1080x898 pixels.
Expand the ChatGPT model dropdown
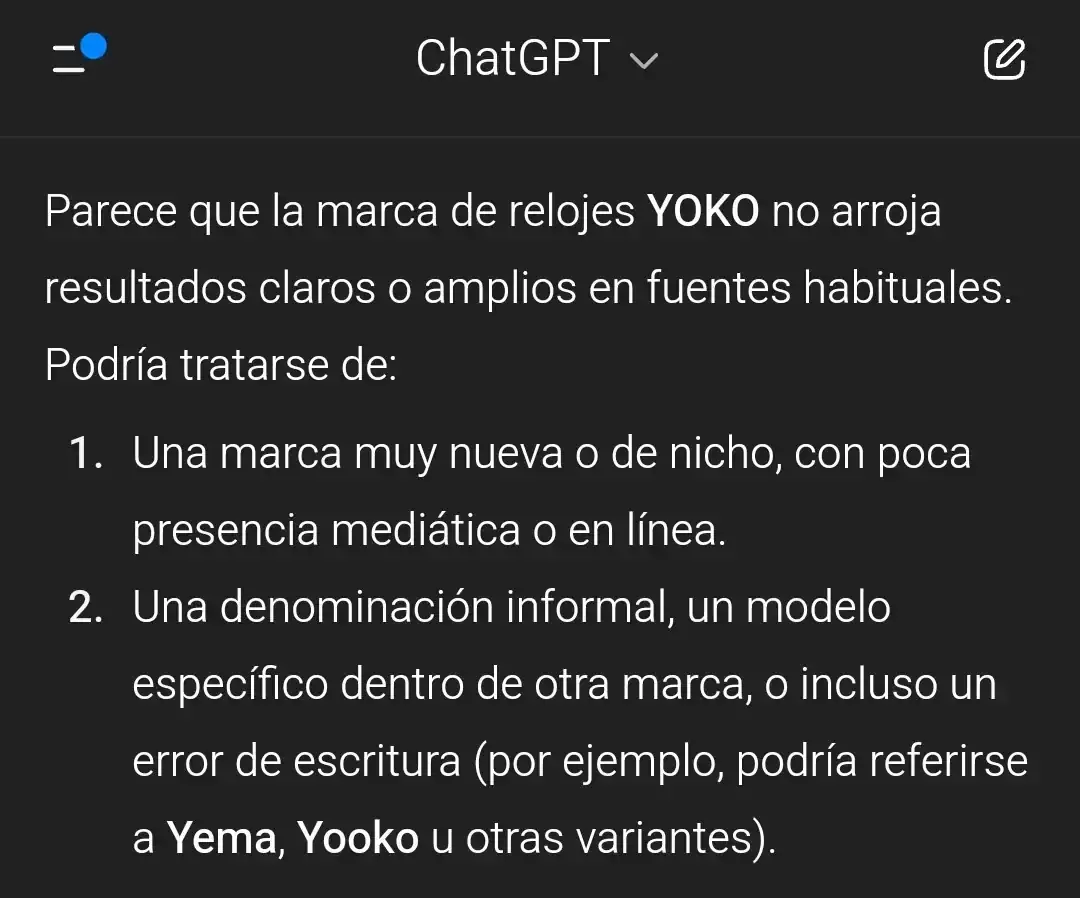coord(537,59)
